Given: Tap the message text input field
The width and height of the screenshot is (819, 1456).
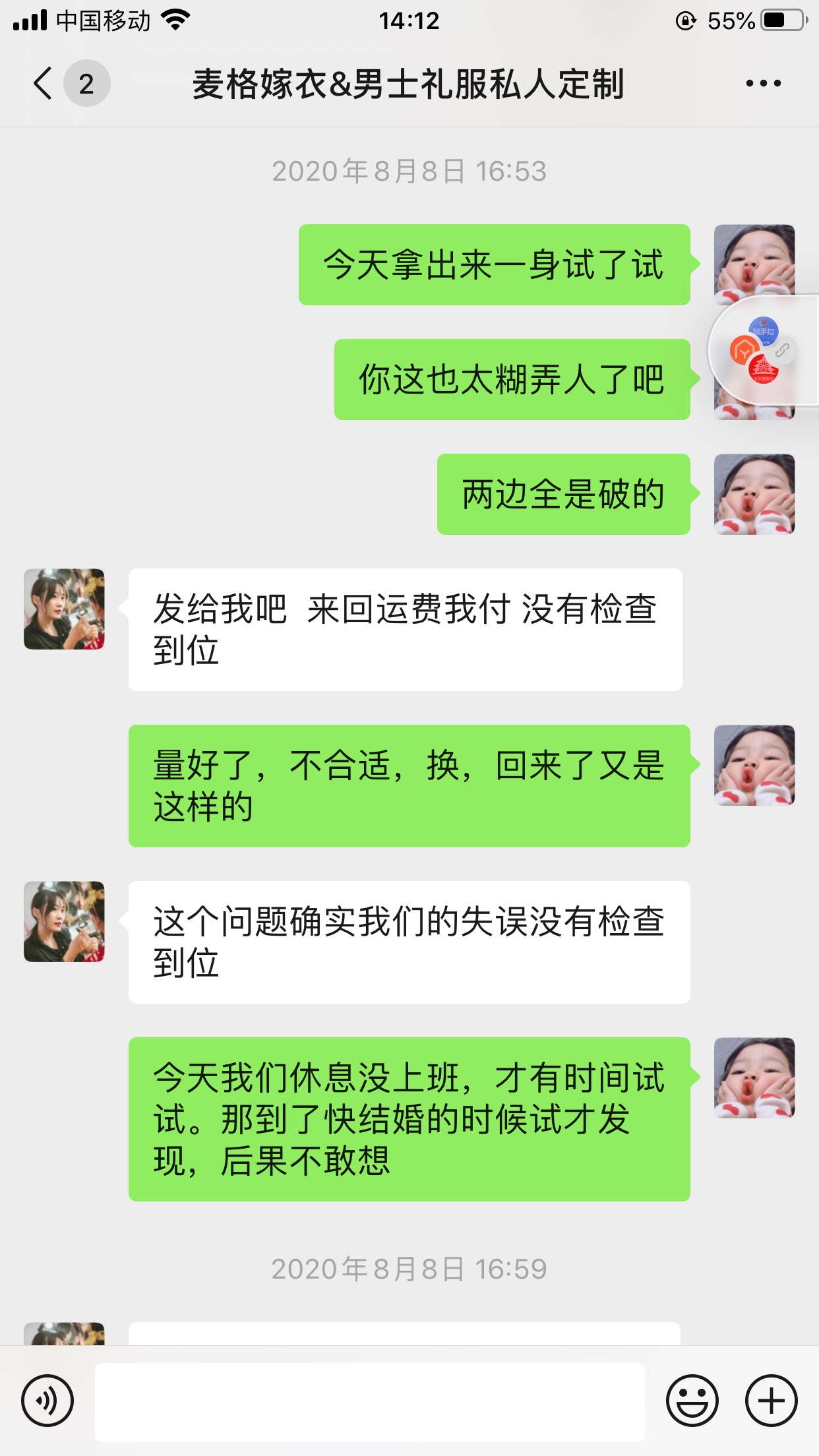Looking at the screenshot, I should coord(369,1401).
